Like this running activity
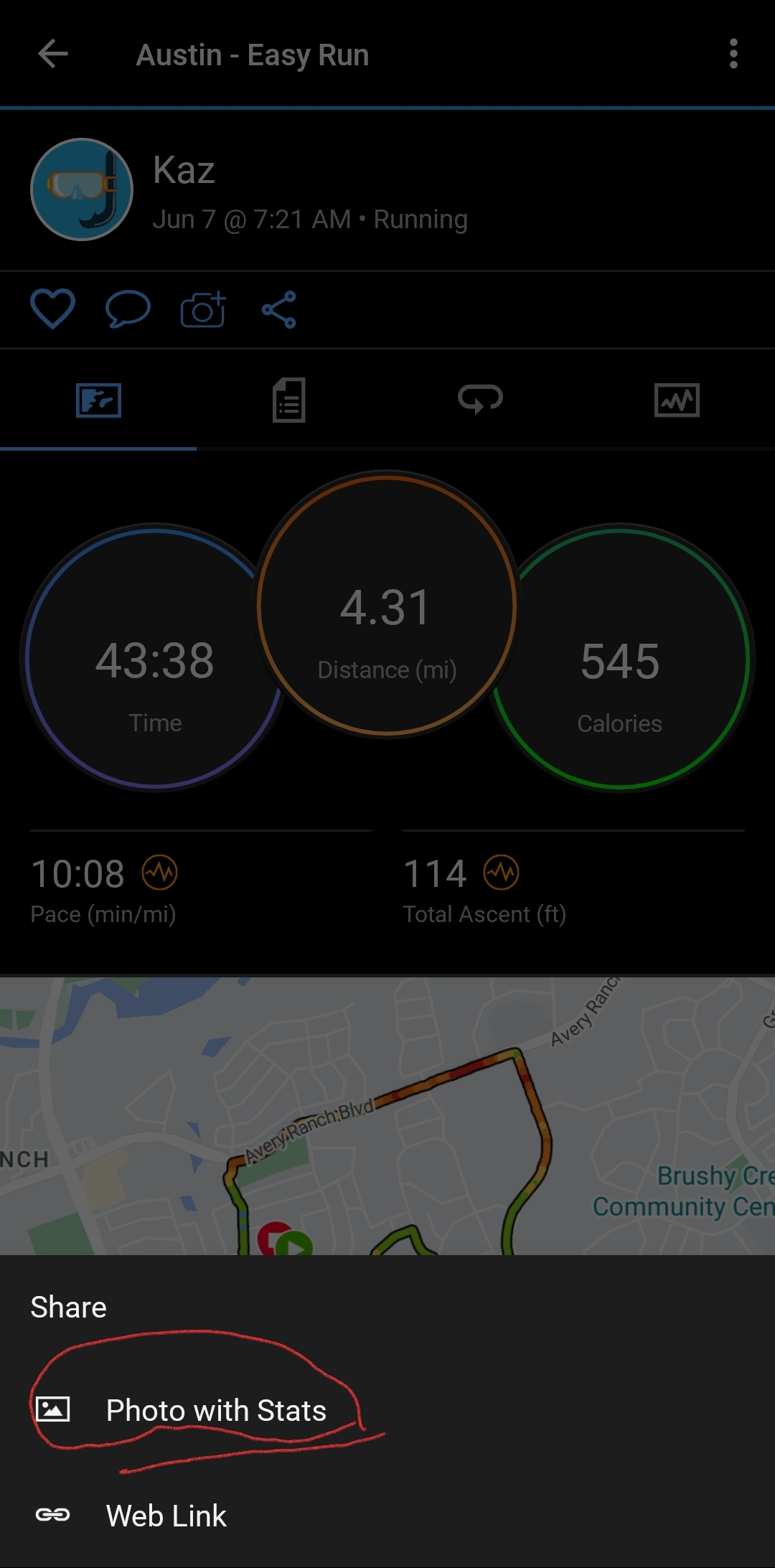This screenshot has height=1568, width=775. tap(52, 309)
